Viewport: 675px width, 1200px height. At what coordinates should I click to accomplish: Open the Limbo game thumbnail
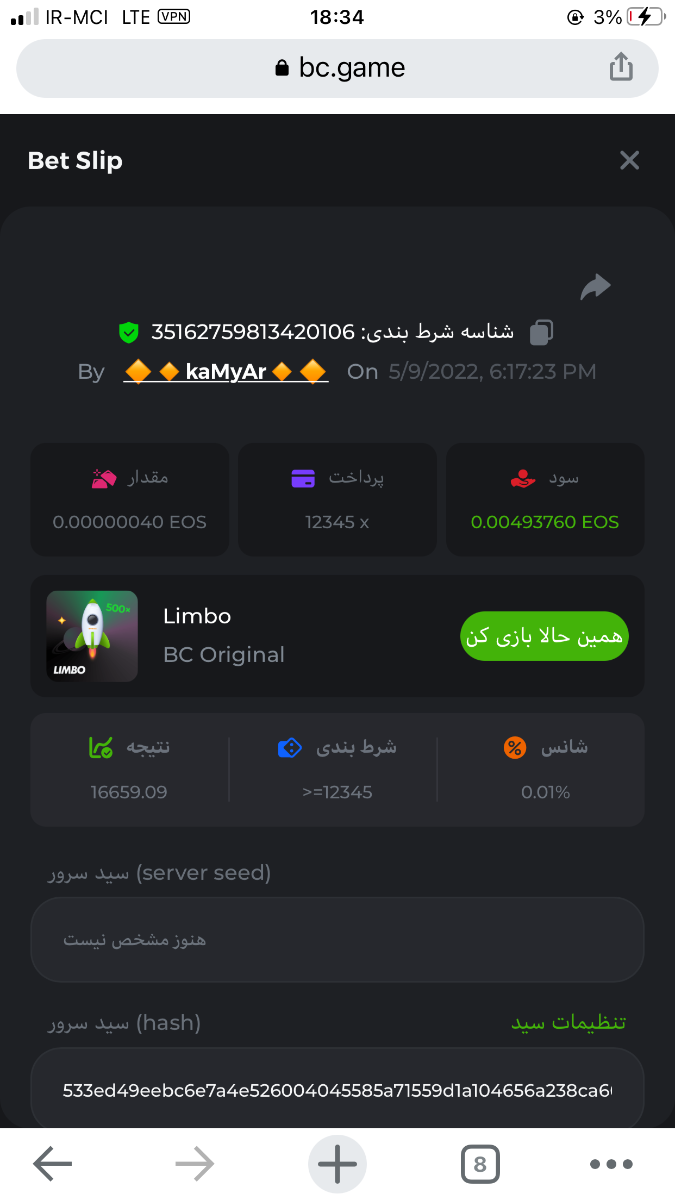92,636
